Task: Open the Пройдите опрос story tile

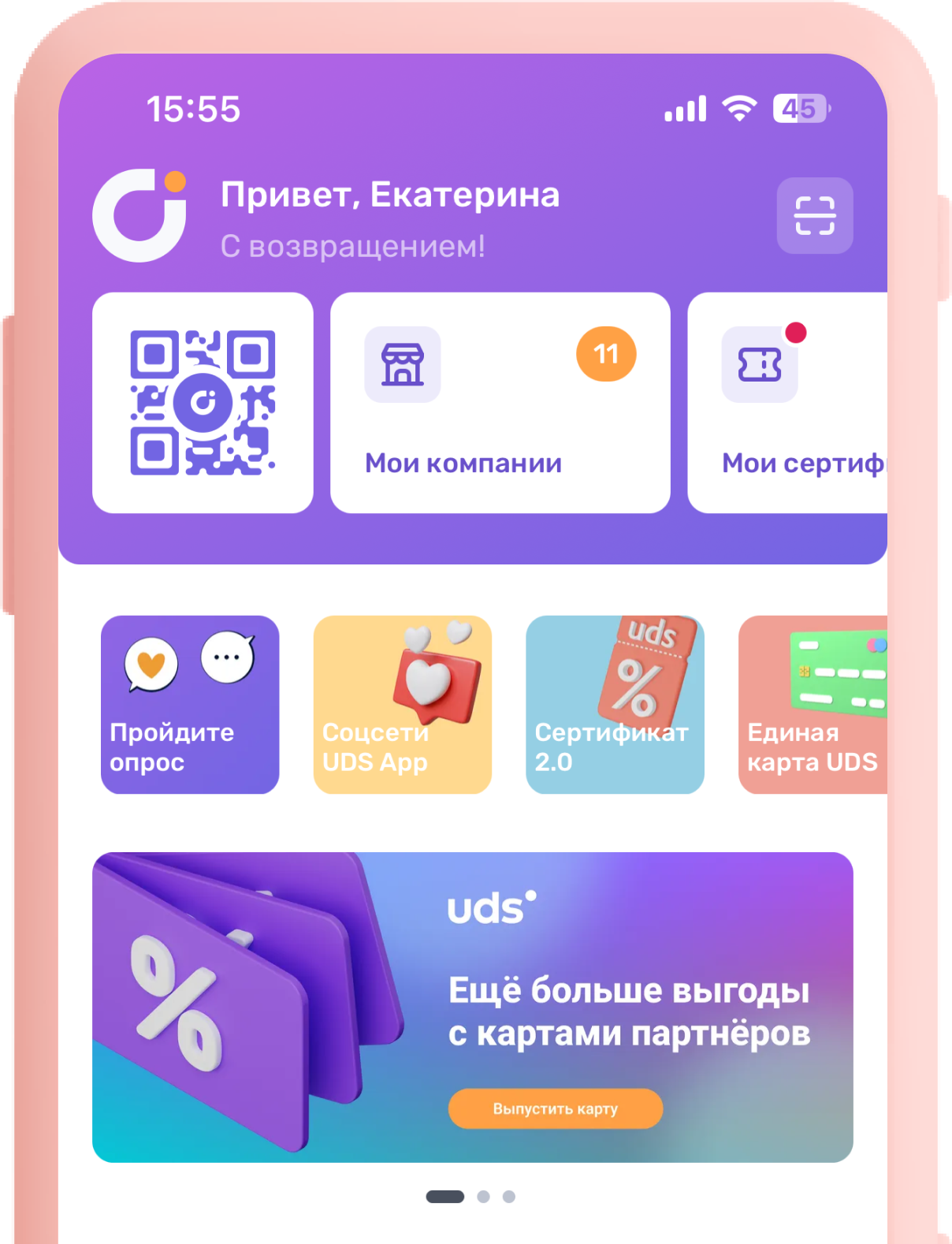Action: coord(190,704)
